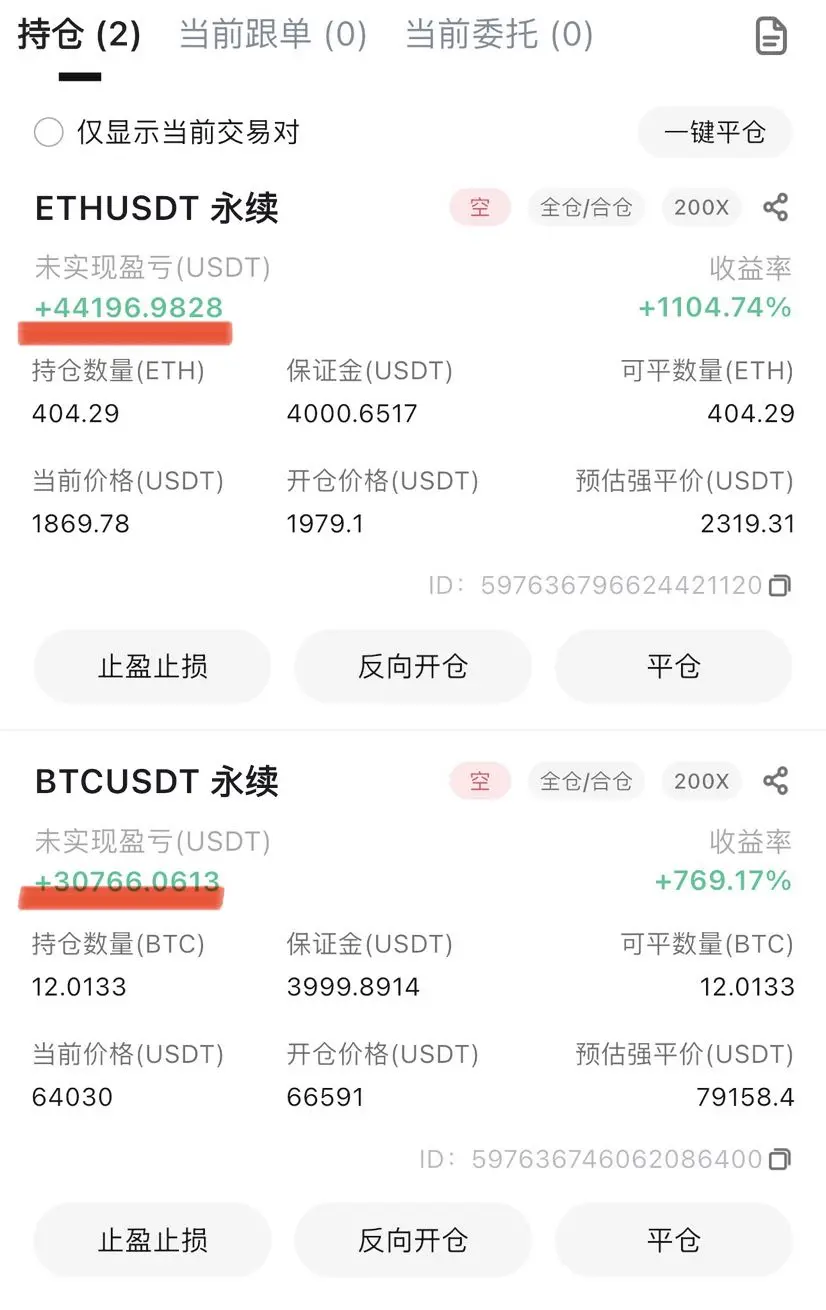
Task: Close BTCUSDT position with 平仓
Action: pos(673,1241)
